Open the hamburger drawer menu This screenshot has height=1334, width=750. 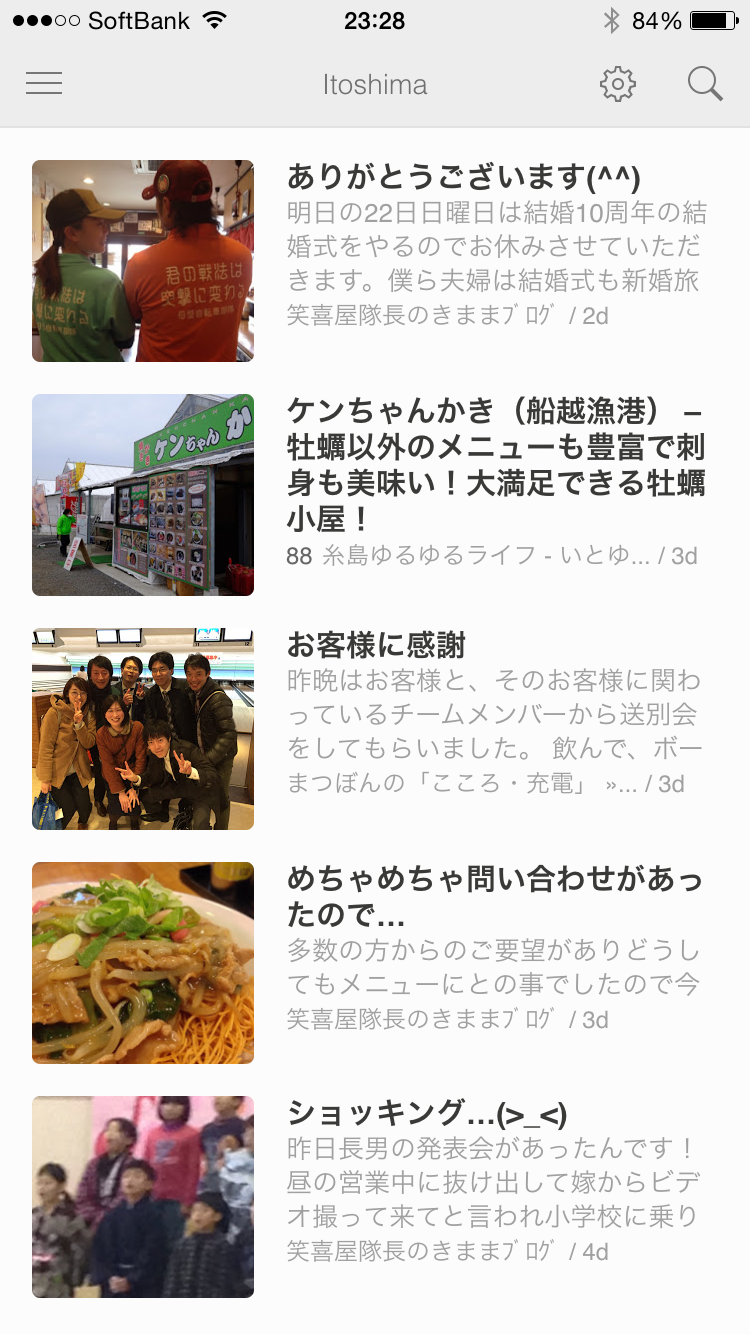pyautogui.click(x=44, y=84)
